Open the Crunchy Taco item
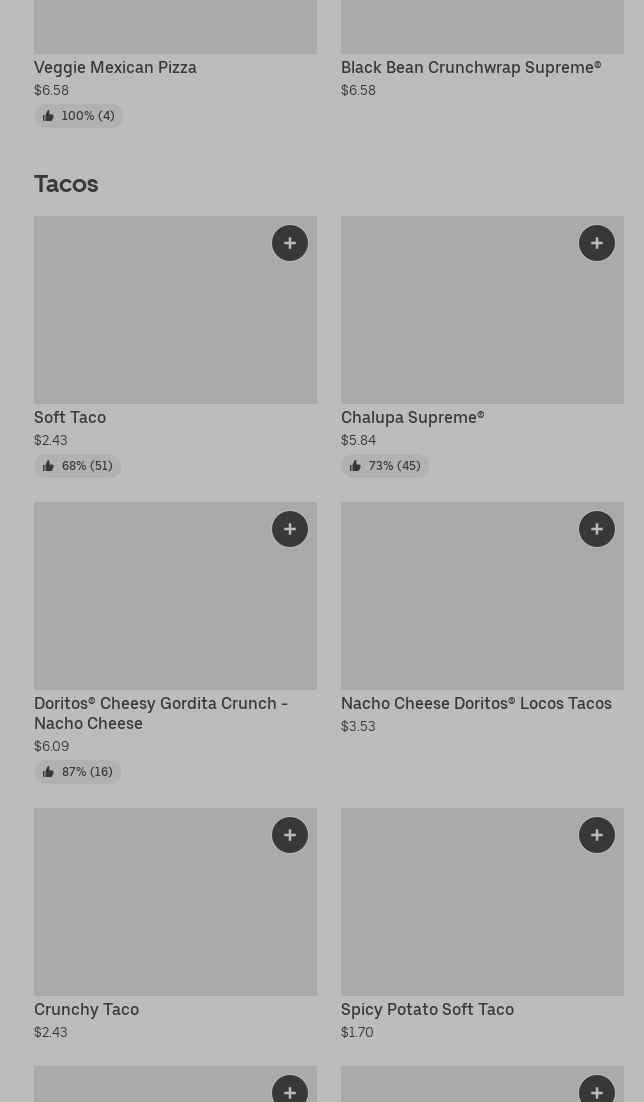Viewport: 644px width, 1102px height. (x=86, y=1009)
